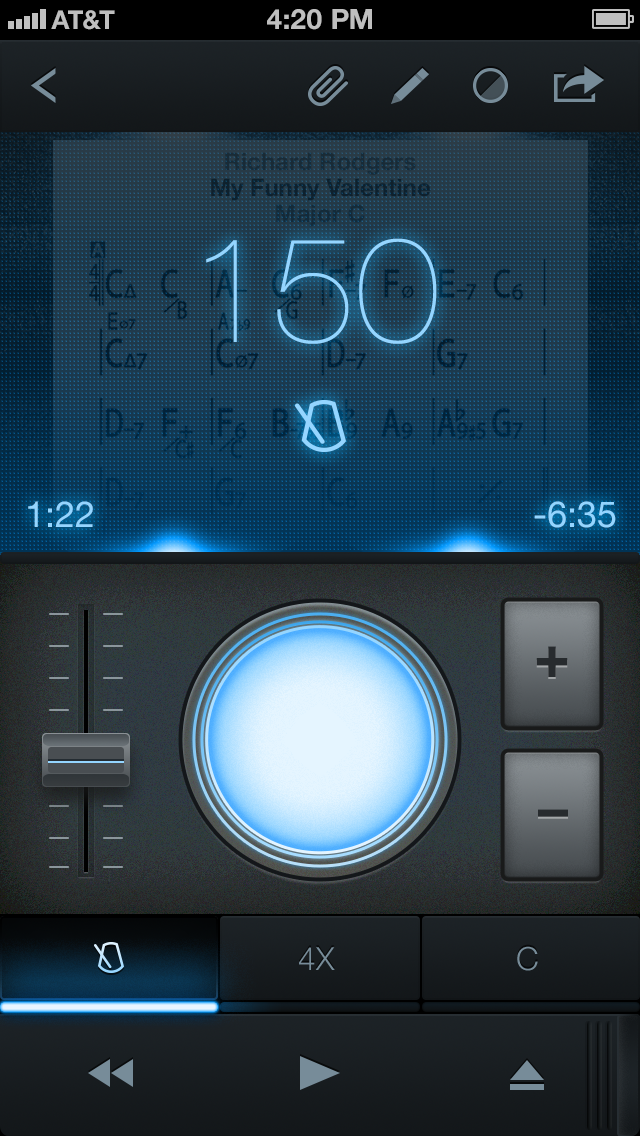Rewind with the double-arrow button

click(111, 1073)
